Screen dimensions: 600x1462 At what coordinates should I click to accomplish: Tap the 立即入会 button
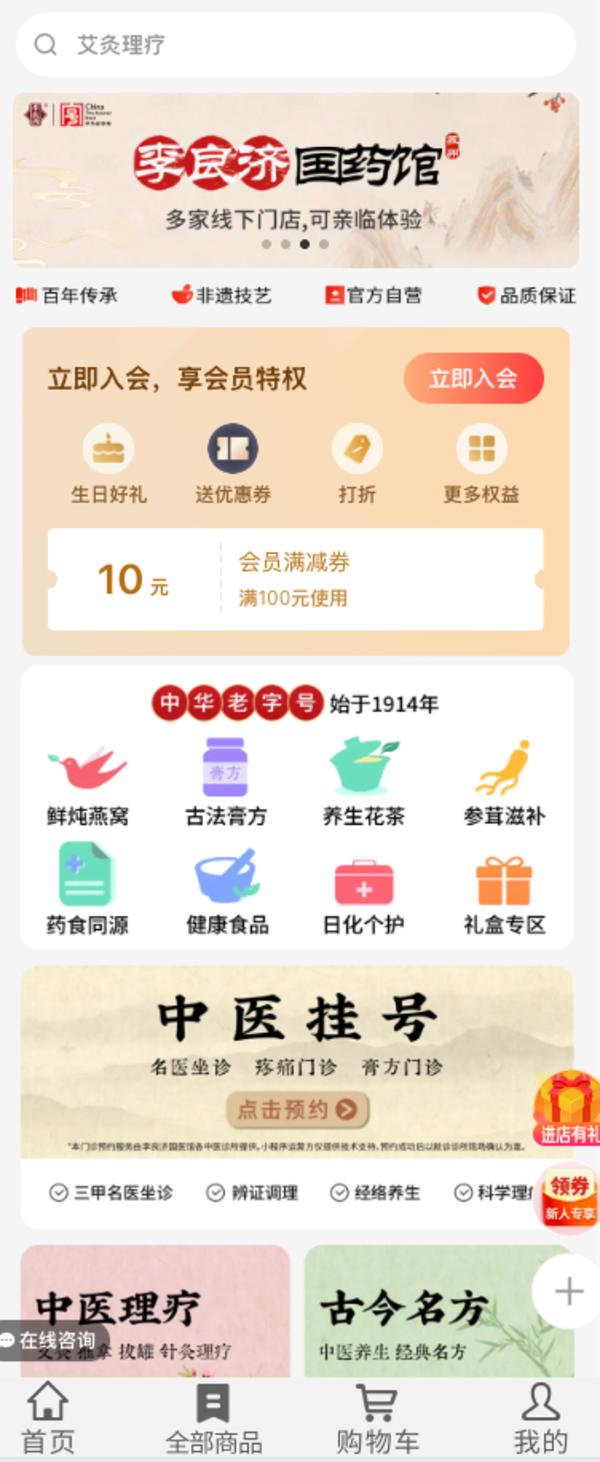473,378
